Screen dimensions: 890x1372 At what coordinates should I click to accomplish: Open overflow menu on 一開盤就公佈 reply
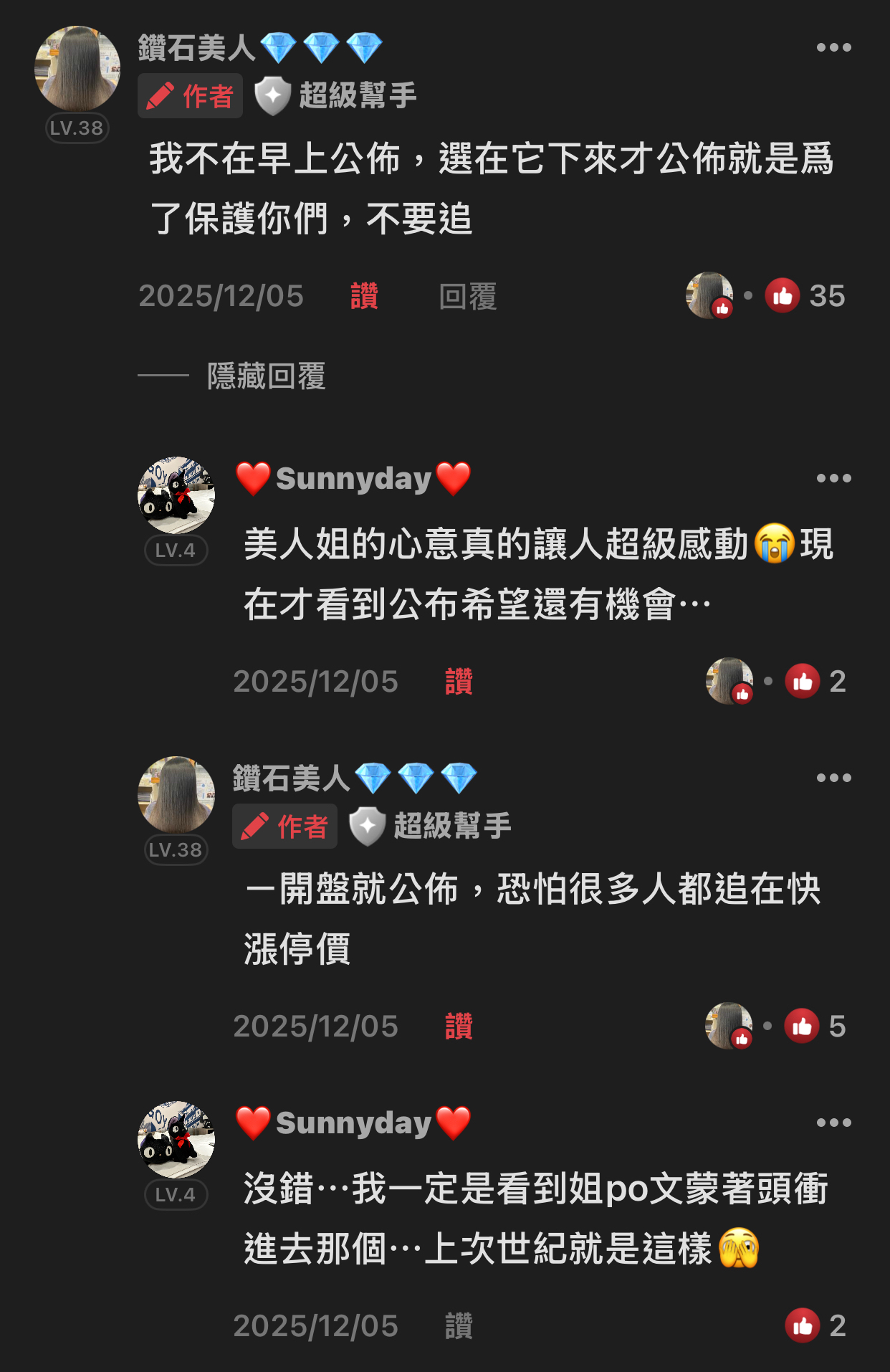pos(833,778)
